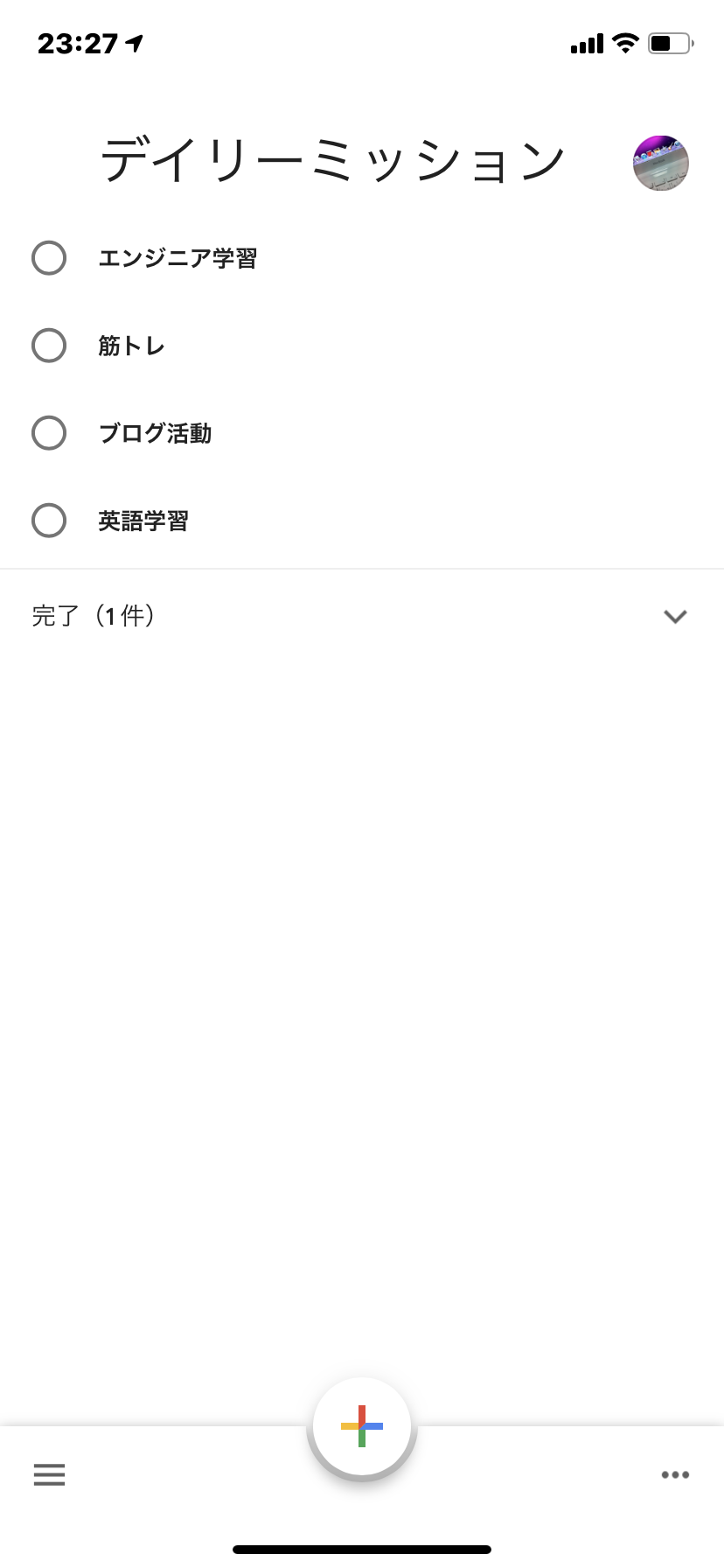Tap the battery indicator icon
This screenshot has height=1568, width=724.
pos(667,42)
